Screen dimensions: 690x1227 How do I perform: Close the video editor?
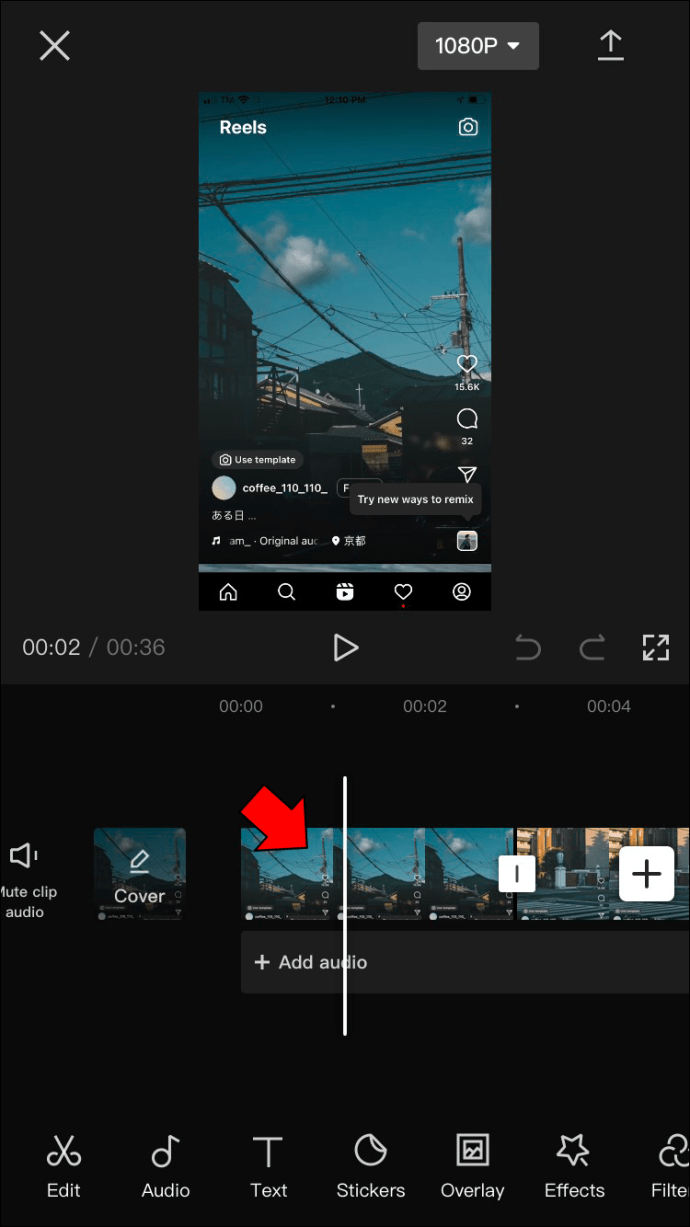[x=54, y=45]
